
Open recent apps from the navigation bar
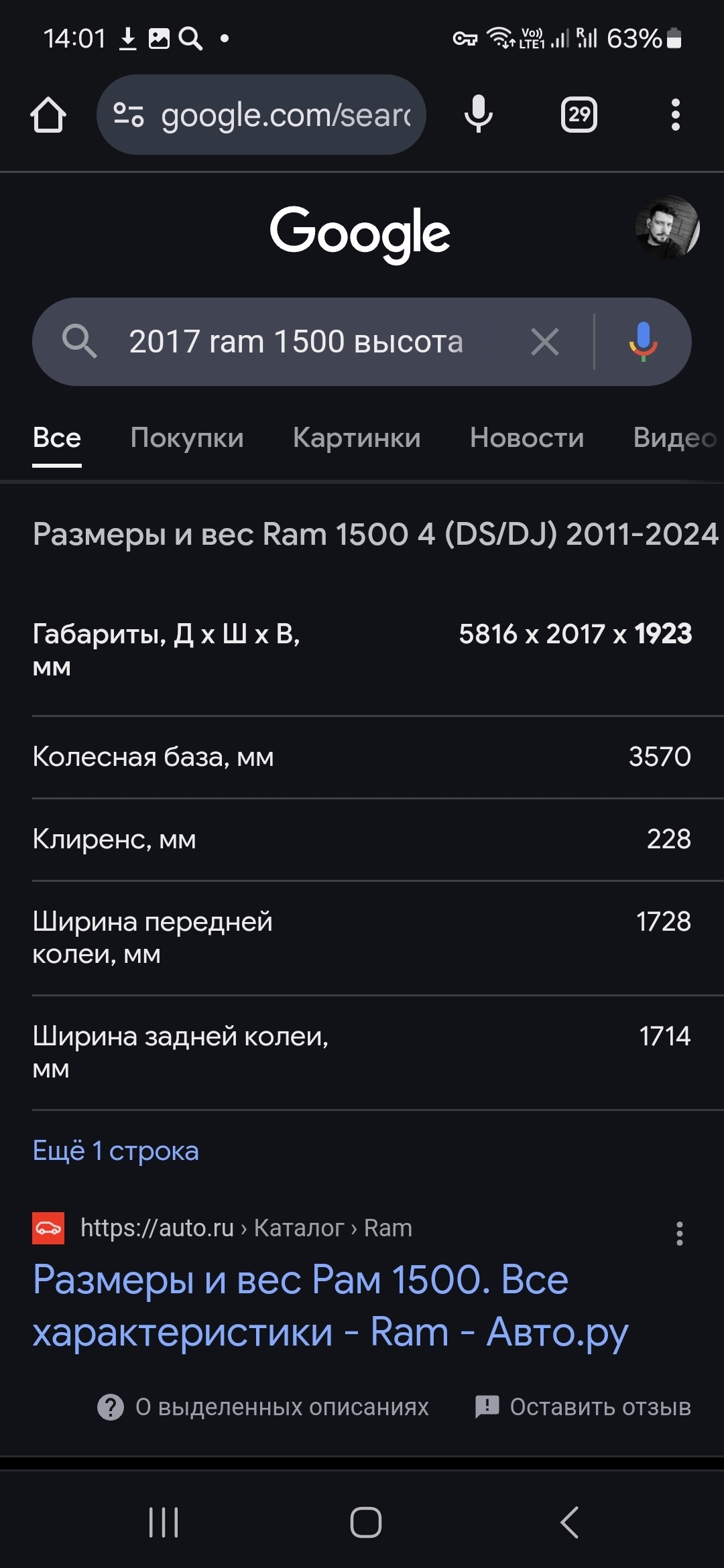pos(164,1522)
